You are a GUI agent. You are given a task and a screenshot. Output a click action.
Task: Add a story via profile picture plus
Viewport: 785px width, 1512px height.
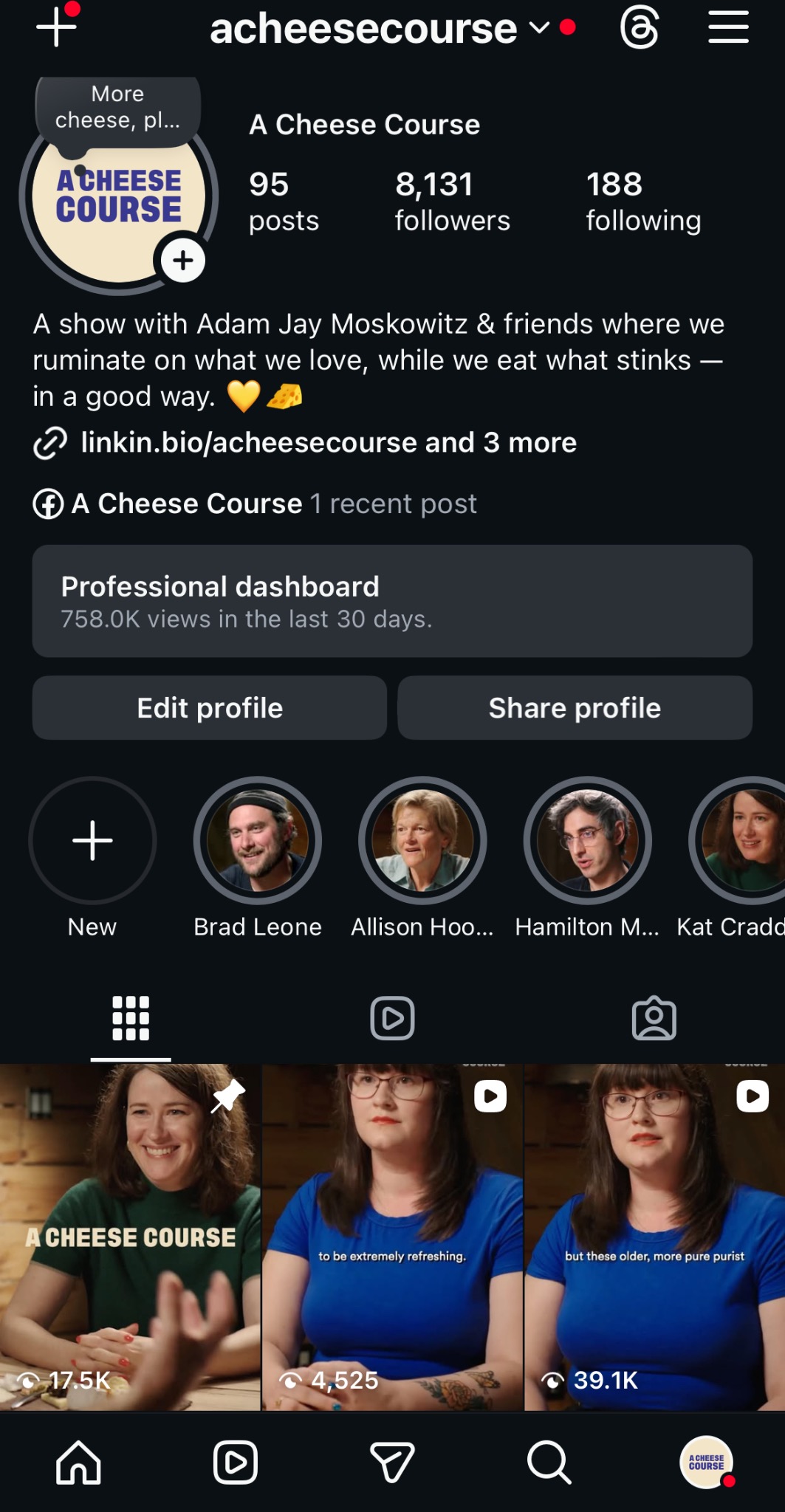pyautogui.click(x=182, y=261)
